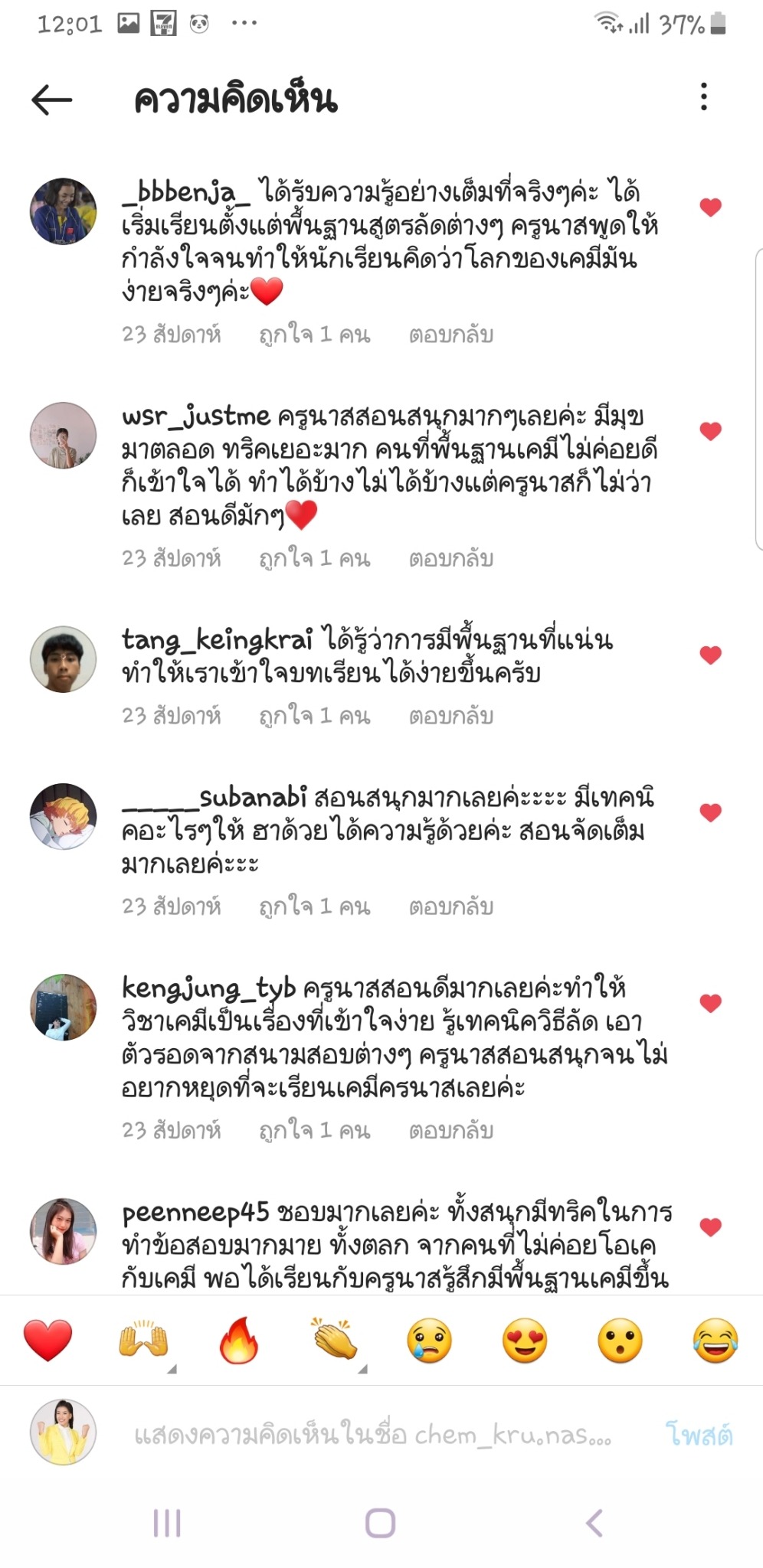Reply to _bbbenja_'s comment
The image size is (763, 1568).
point(450,335)
